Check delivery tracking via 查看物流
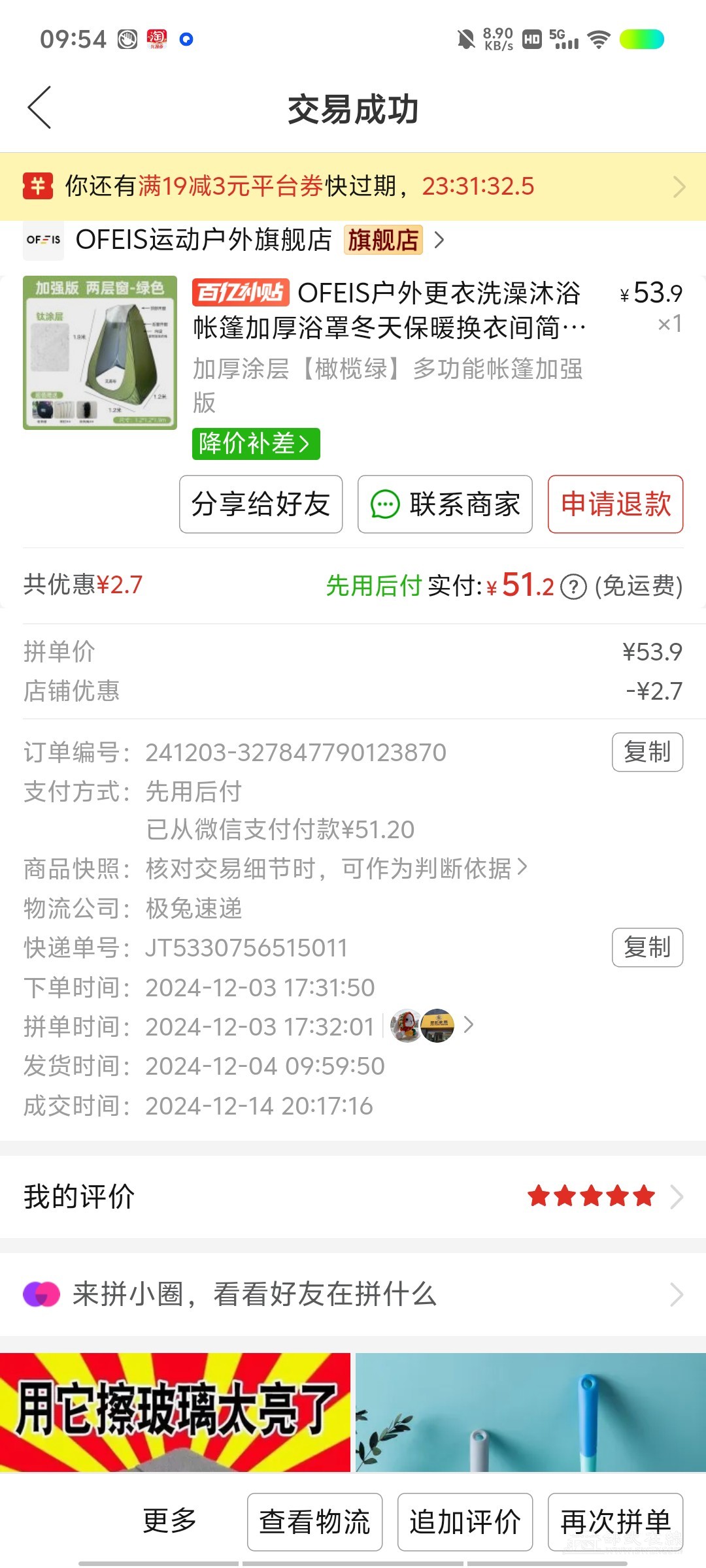 click(x=314, y=1522)
